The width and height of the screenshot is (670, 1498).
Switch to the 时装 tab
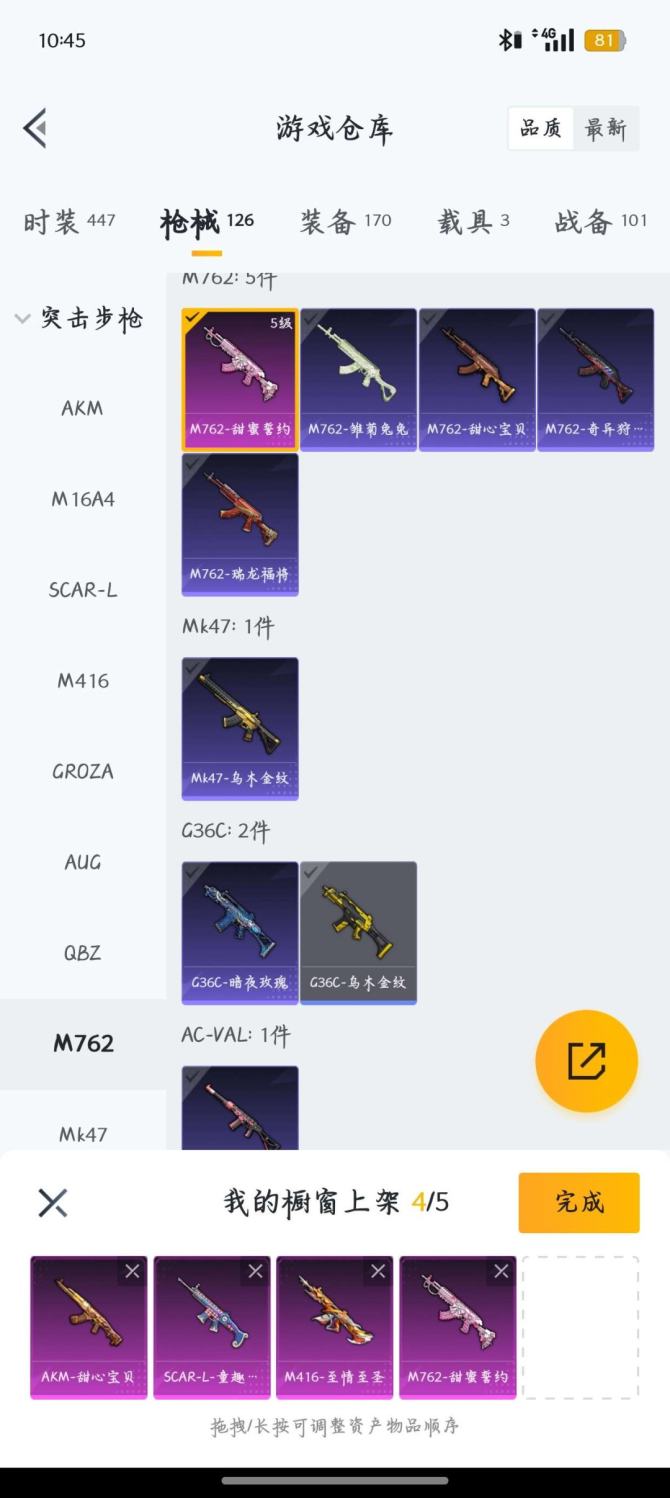coord(69,221)
